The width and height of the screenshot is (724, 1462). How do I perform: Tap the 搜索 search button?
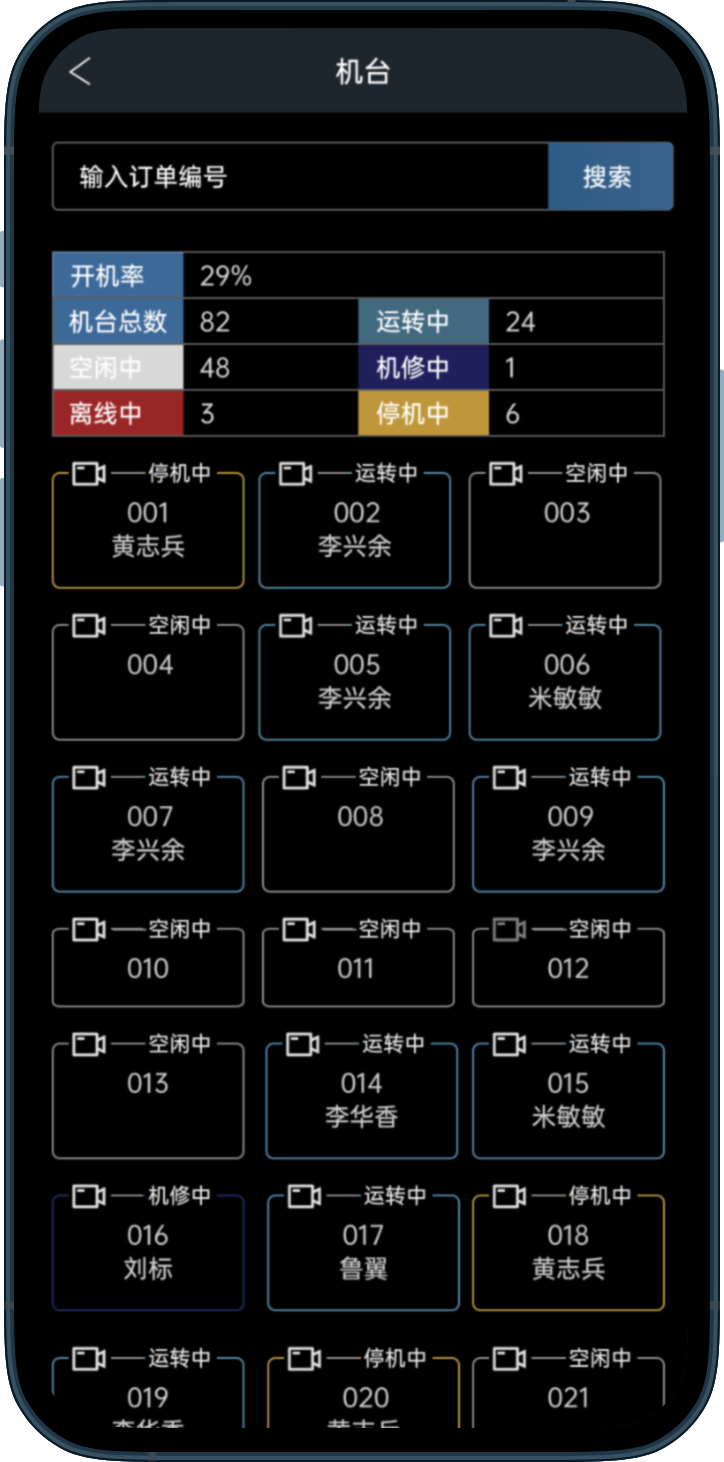coord(610,177)
